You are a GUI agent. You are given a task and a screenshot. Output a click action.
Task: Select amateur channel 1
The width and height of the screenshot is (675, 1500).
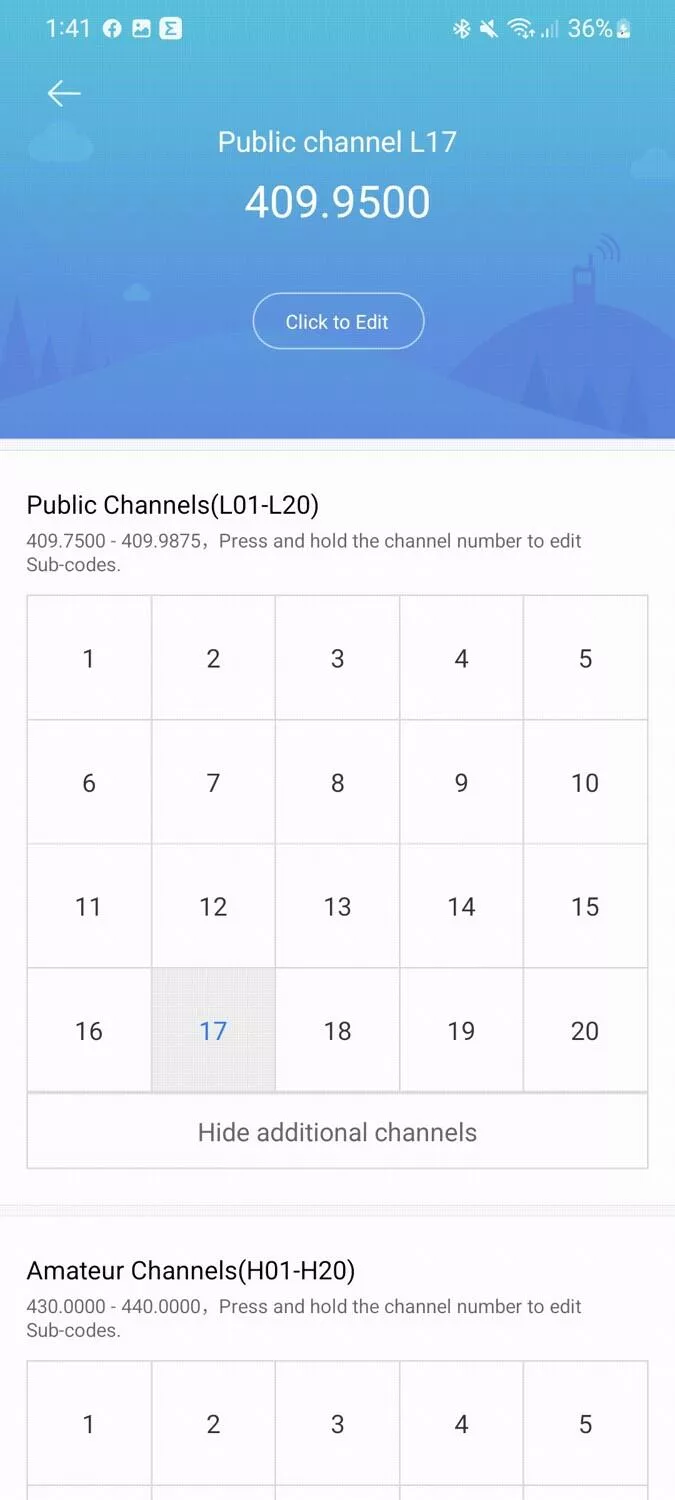coord(89,1424)
